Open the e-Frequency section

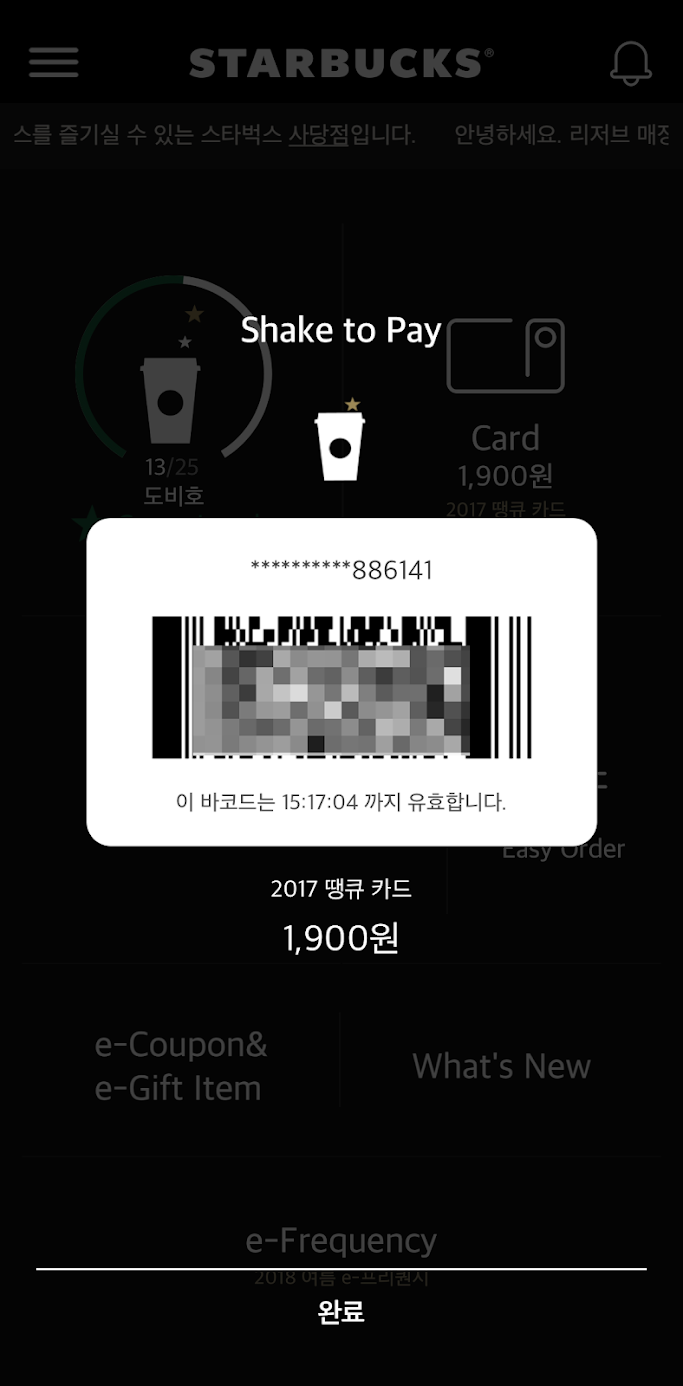[x=341, y=1241]
